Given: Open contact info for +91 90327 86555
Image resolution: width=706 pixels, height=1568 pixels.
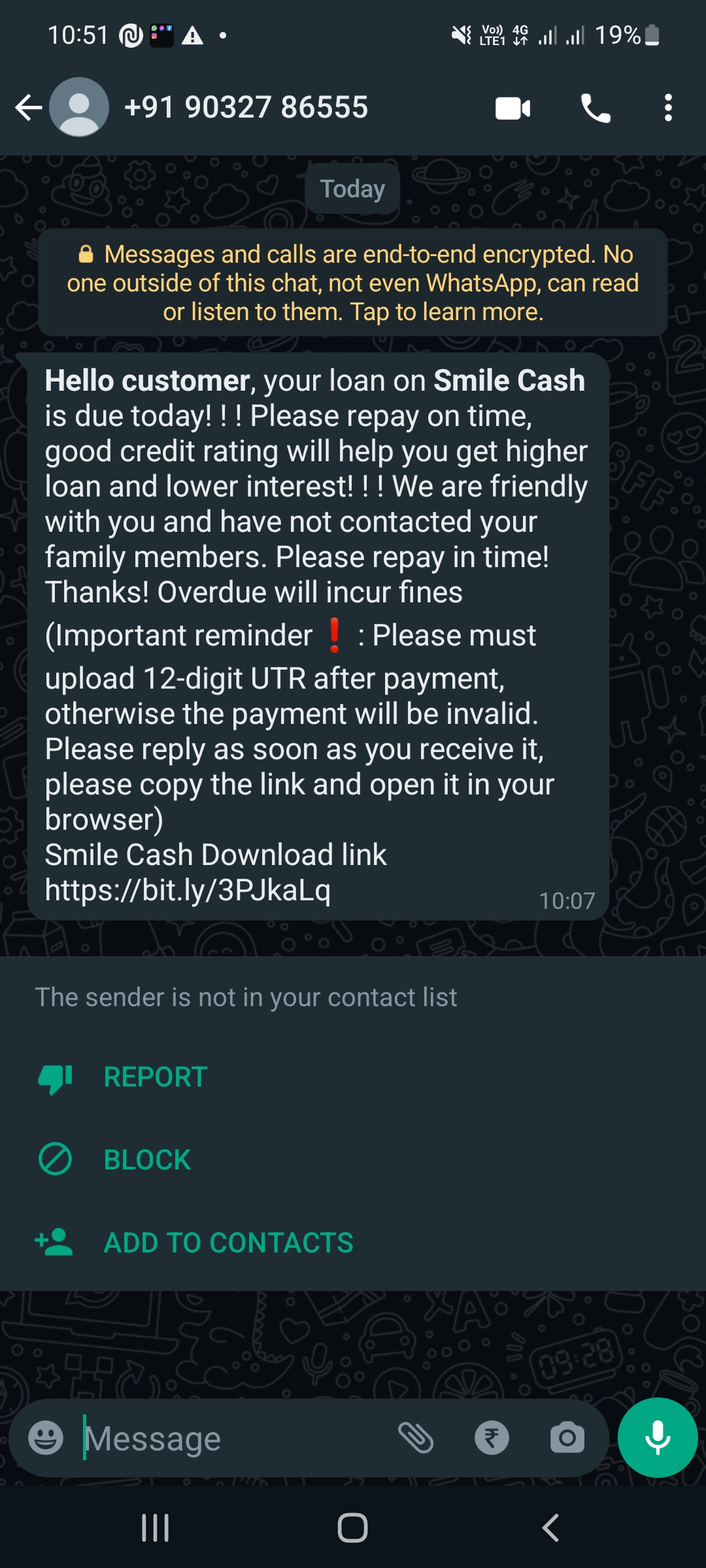Looking at the screenshot, I should pos(246,108).
